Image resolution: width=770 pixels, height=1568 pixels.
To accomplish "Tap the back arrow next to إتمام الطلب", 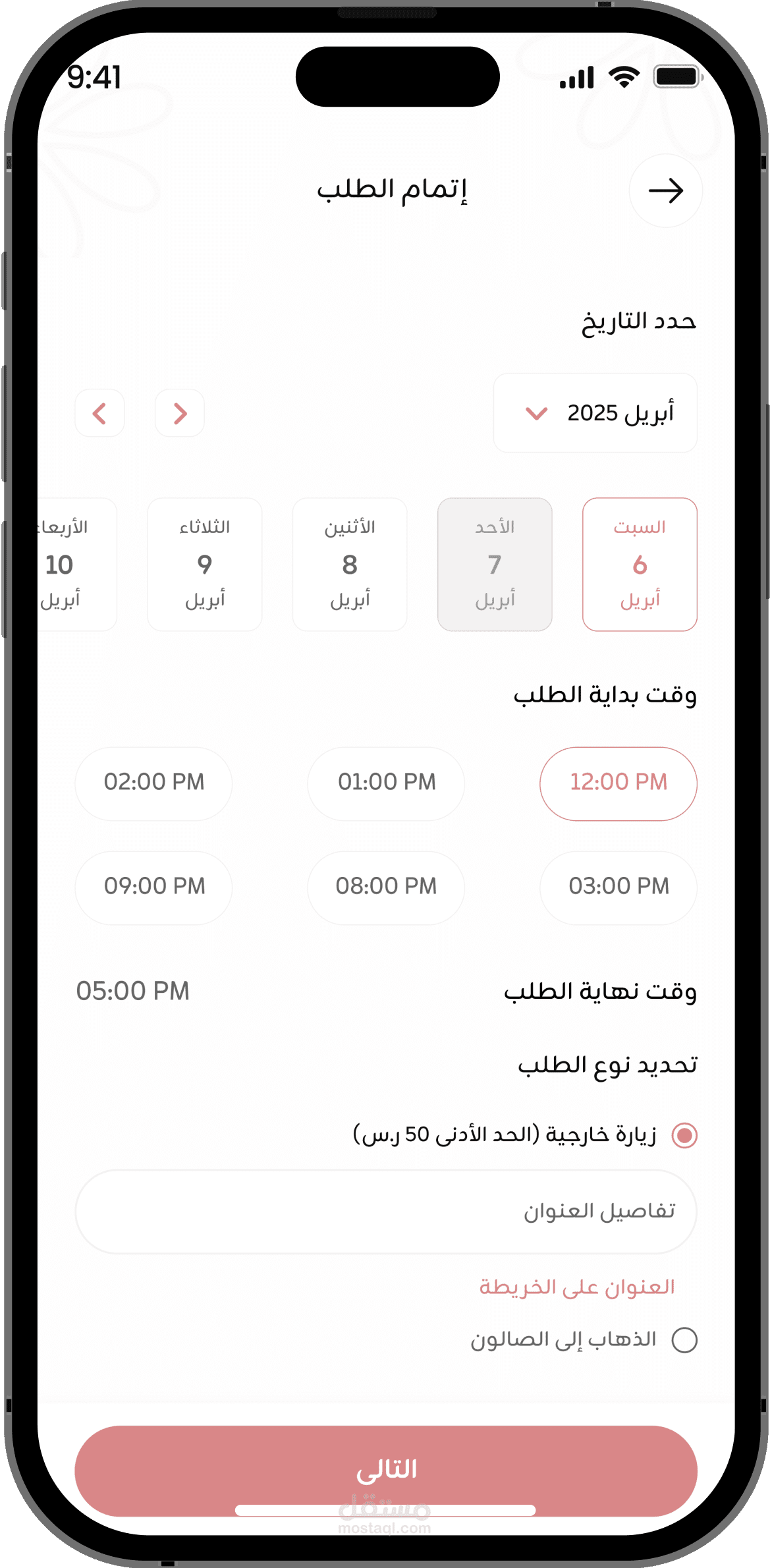I will click(665, 191).
